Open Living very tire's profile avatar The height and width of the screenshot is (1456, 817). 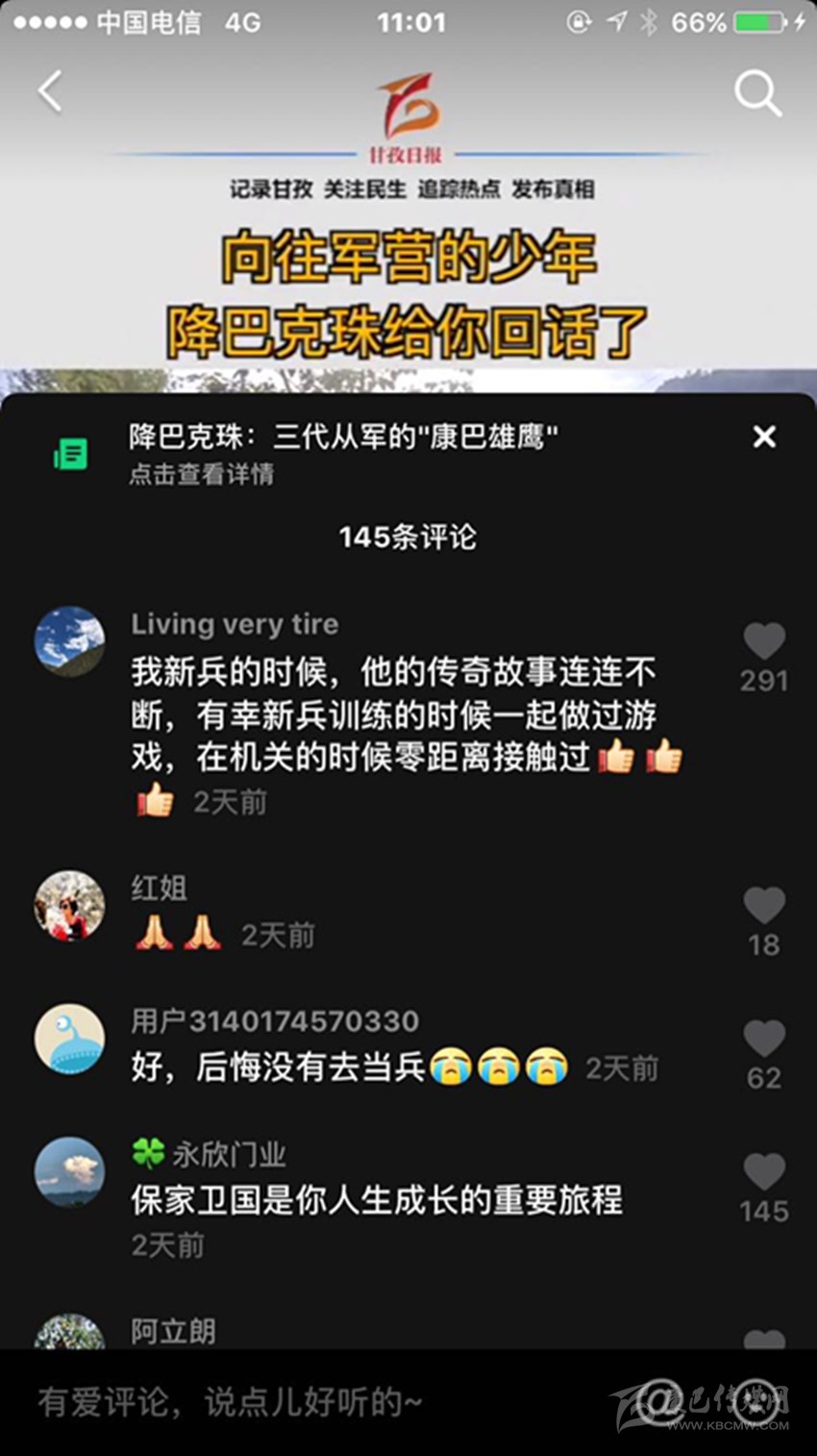pos(70,641)
